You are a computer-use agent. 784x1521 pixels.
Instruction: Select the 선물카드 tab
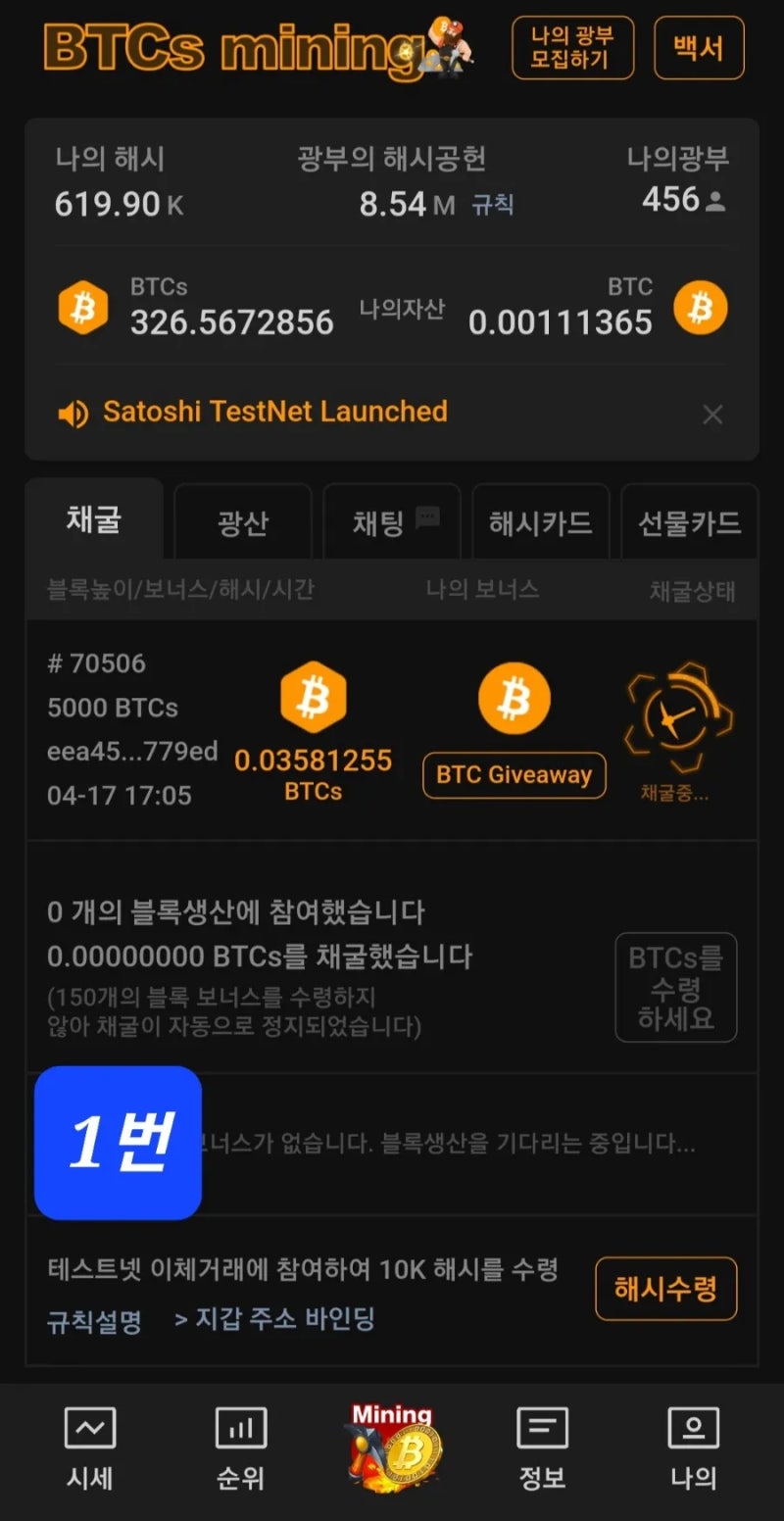point(690,522)
